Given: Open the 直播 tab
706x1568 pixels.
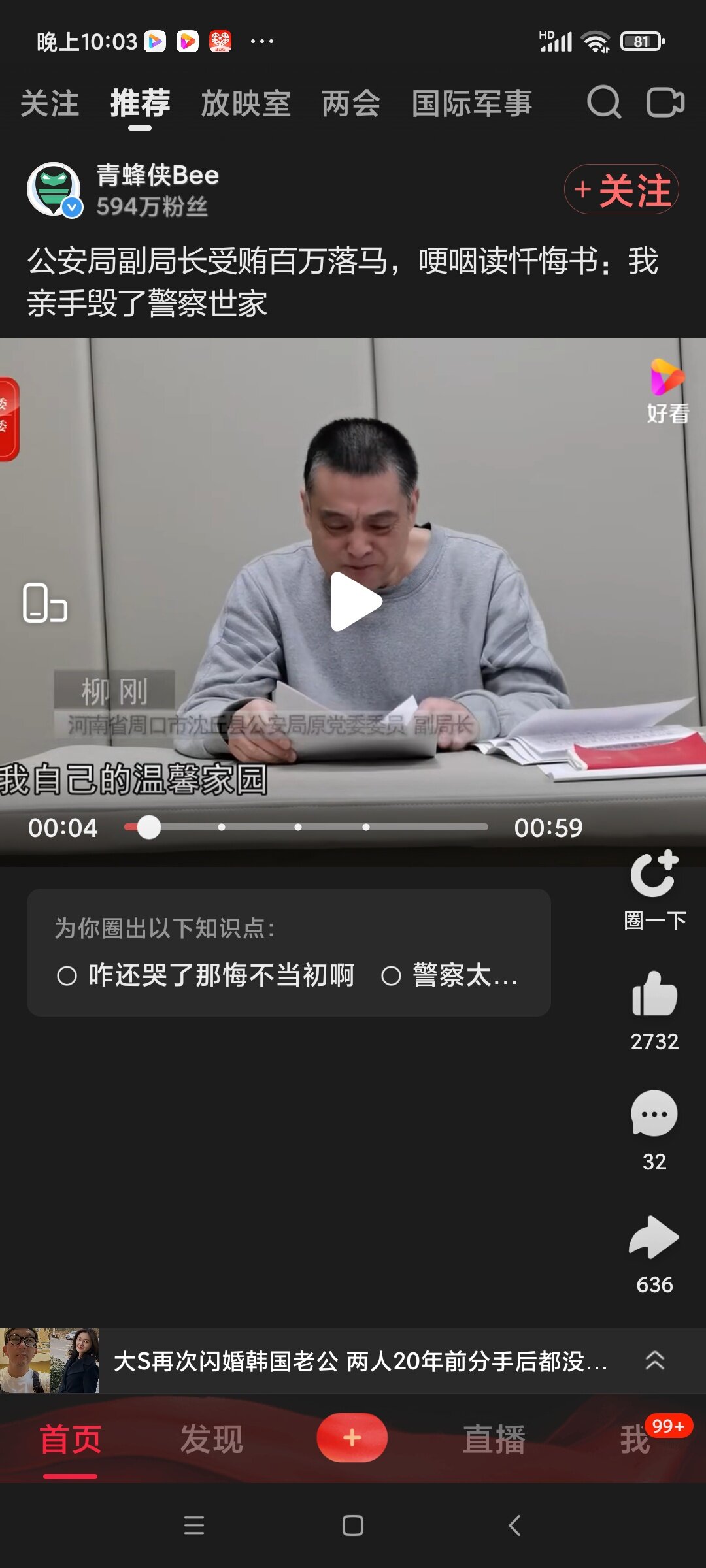Looking at the screenshot, I should tap(494, 1439).
